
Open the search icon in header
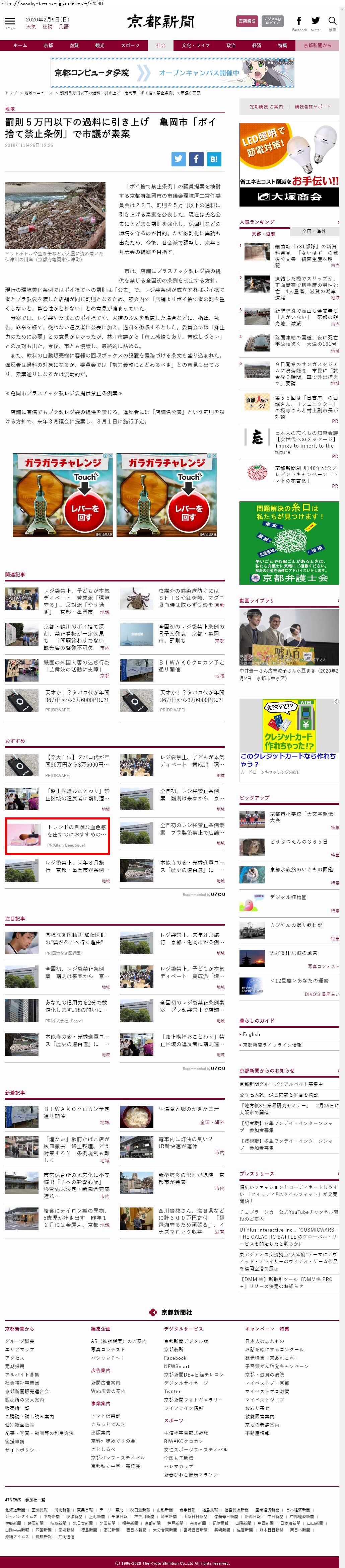[x=332, y=22]
